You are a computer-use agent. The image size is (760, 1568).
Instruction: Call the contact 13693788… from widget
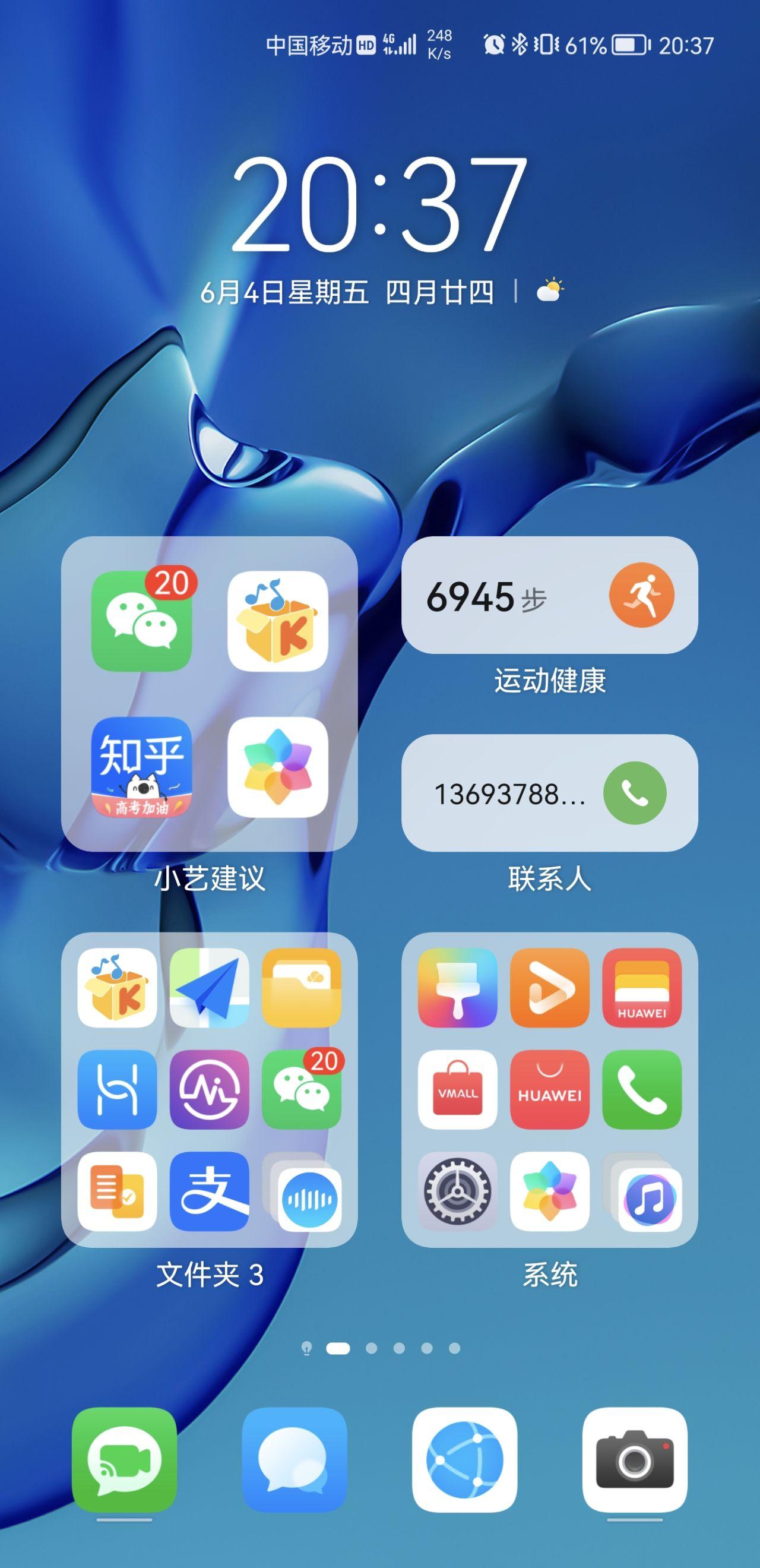tap(635, 793)
